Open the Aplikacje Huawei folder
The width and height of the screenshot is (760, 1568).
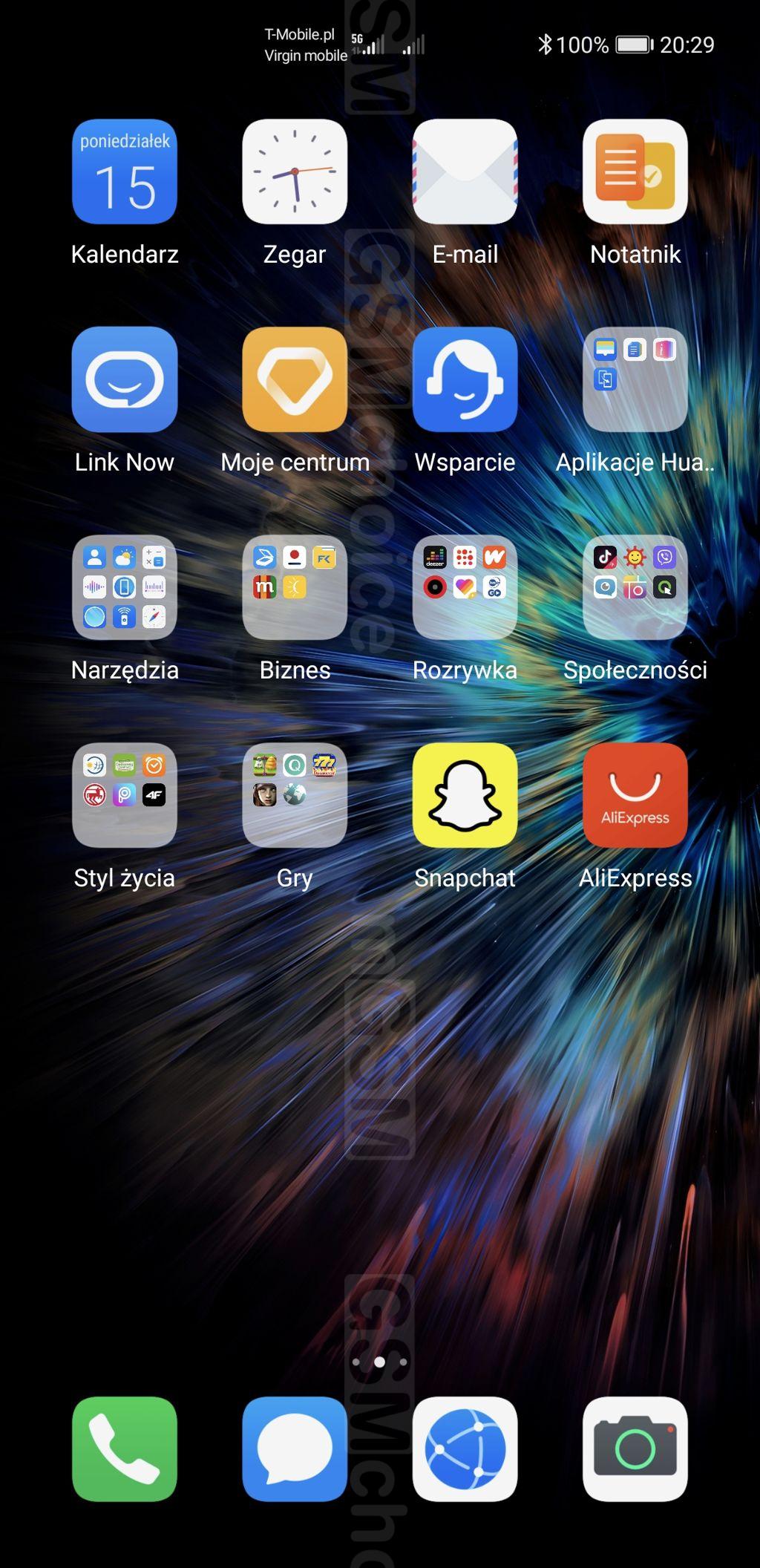[x=635, y=379]
